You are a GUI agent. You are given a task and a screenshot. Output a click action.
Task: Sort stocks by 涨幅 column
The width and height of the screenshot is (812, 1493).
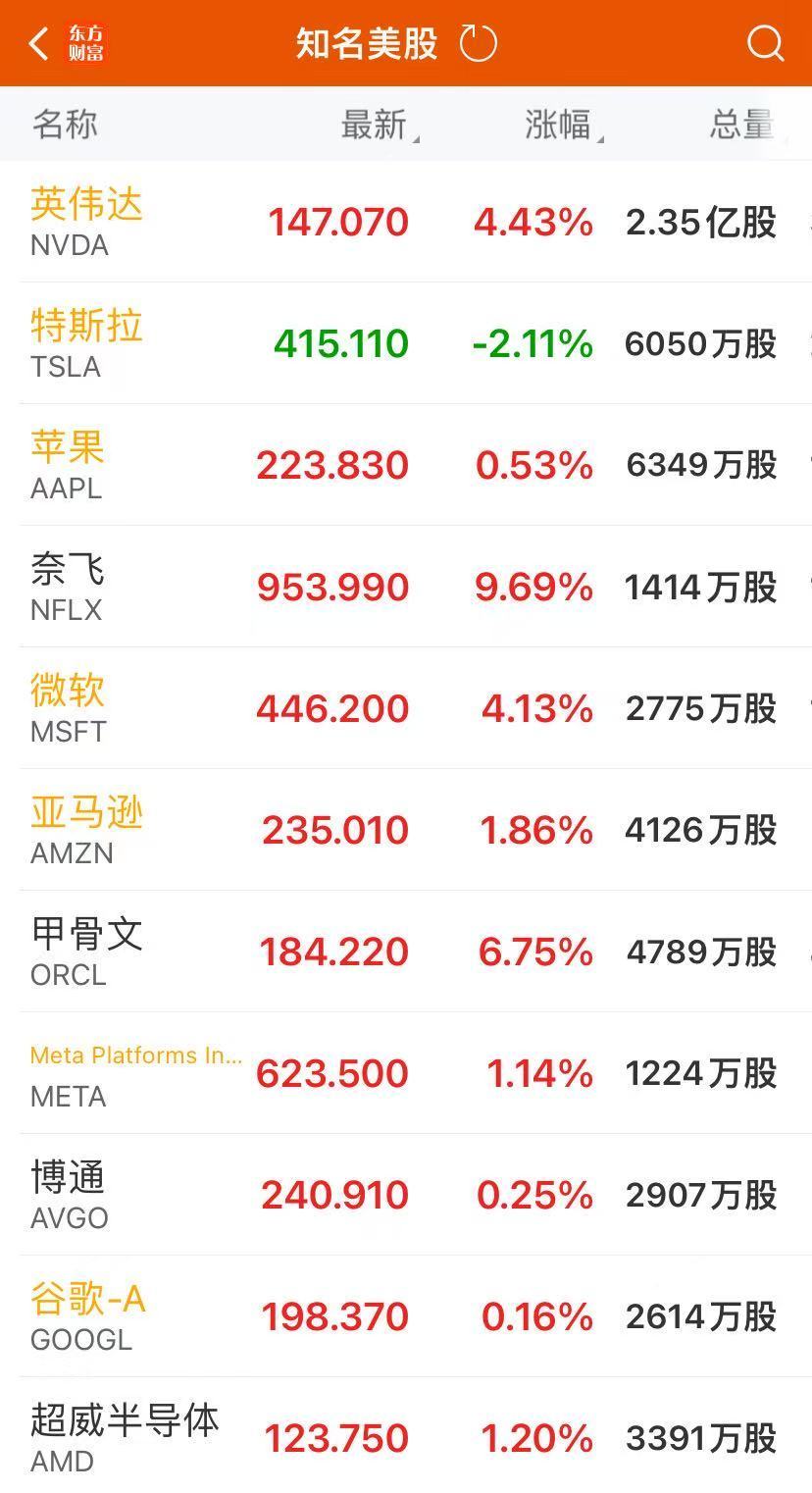560,126
